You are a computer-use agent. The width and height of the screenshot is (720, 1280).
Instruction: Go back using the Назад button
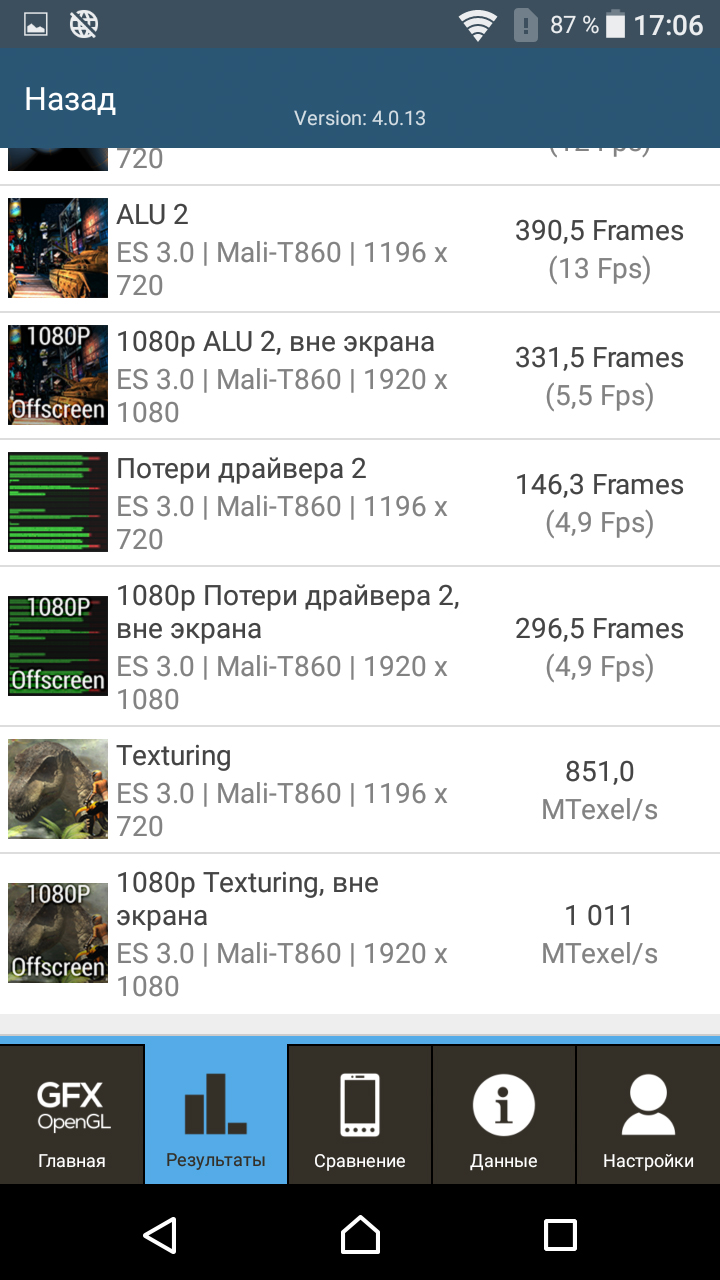coord(70,100)
